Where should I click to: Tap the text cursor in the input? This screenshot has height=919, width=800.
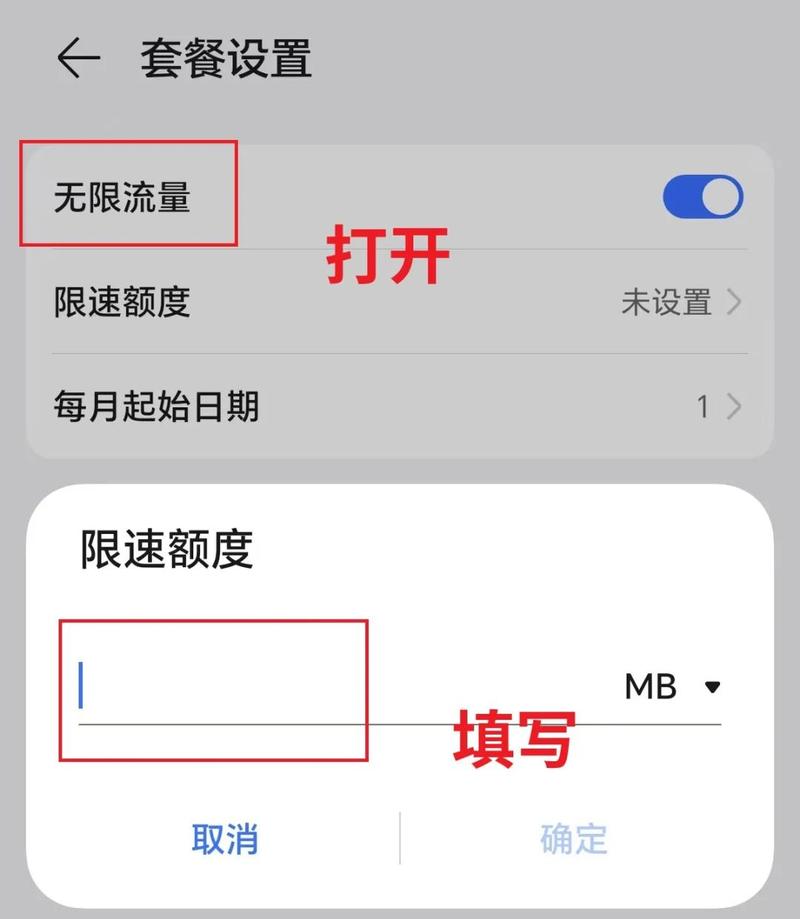[81, 683]
